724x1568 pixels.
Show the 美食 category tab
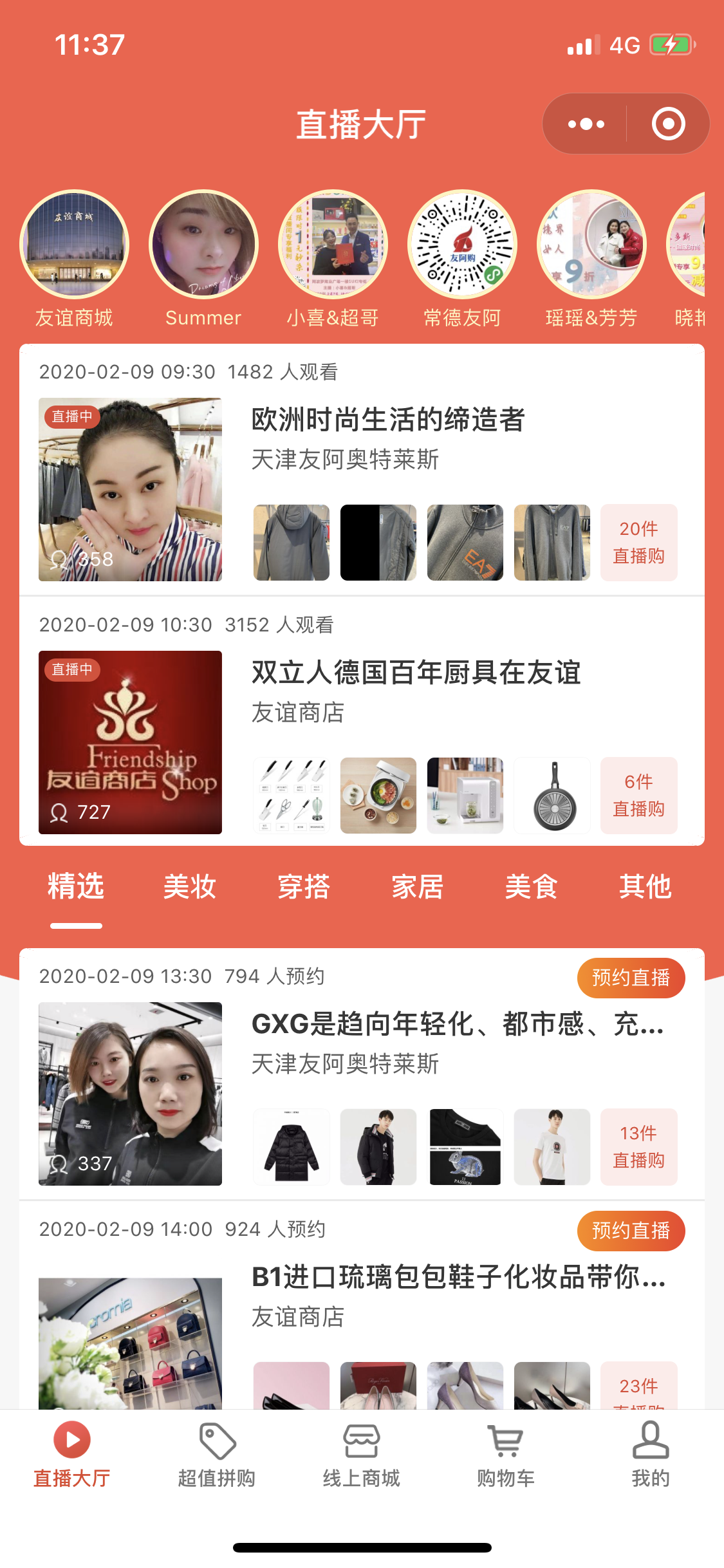click(531, 887)
